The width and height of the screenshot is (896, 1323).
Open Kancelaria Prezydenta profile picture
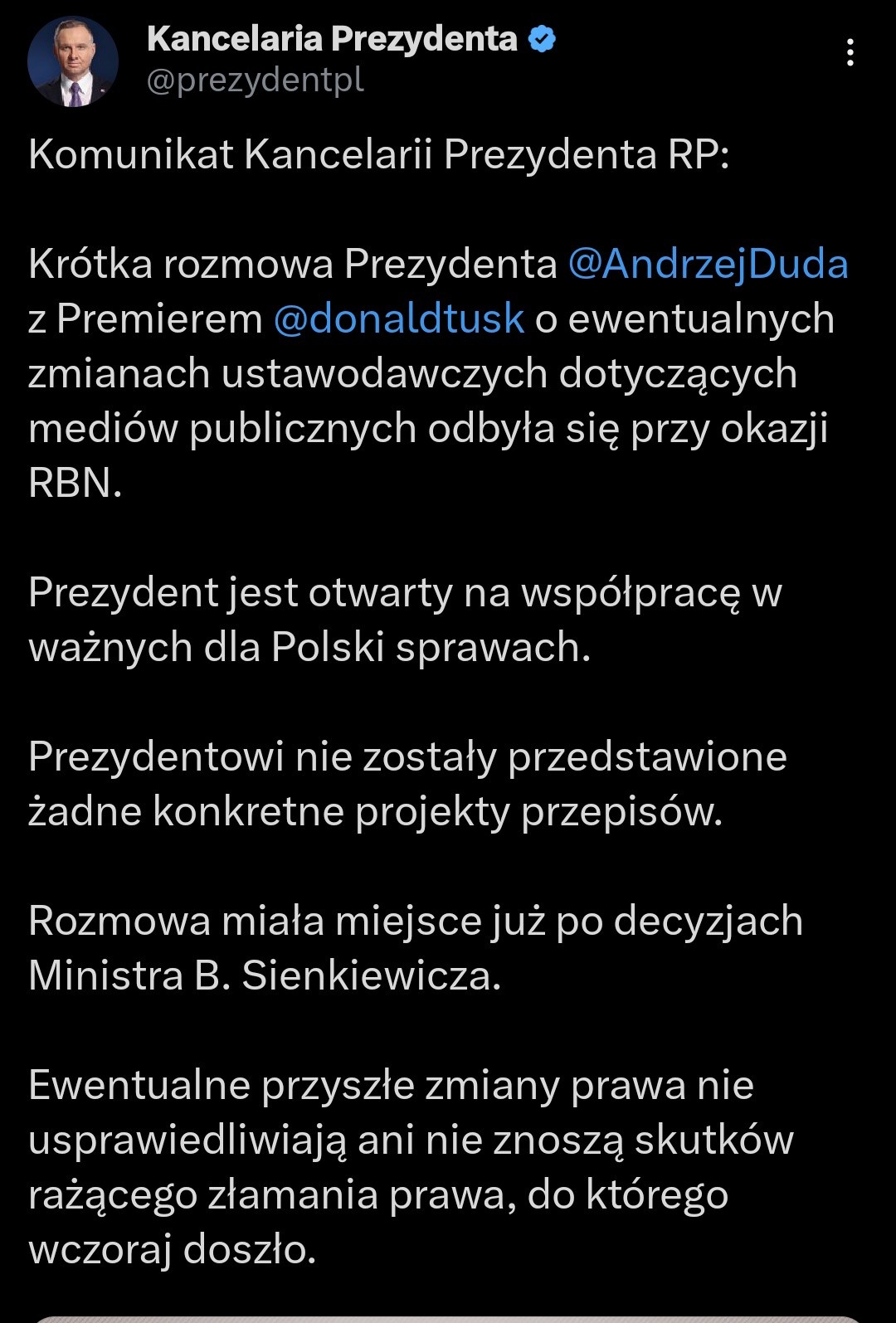click(73, 61)
